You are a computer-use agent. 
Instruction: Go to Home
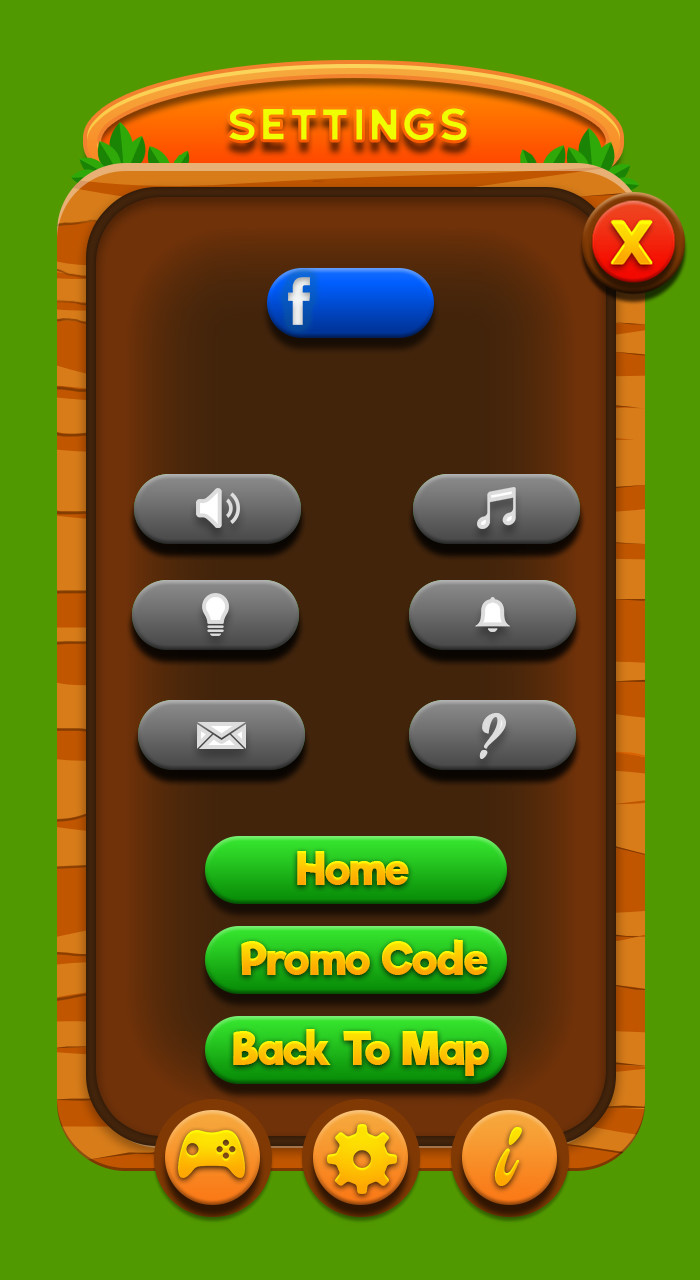(x=355, y=869)
